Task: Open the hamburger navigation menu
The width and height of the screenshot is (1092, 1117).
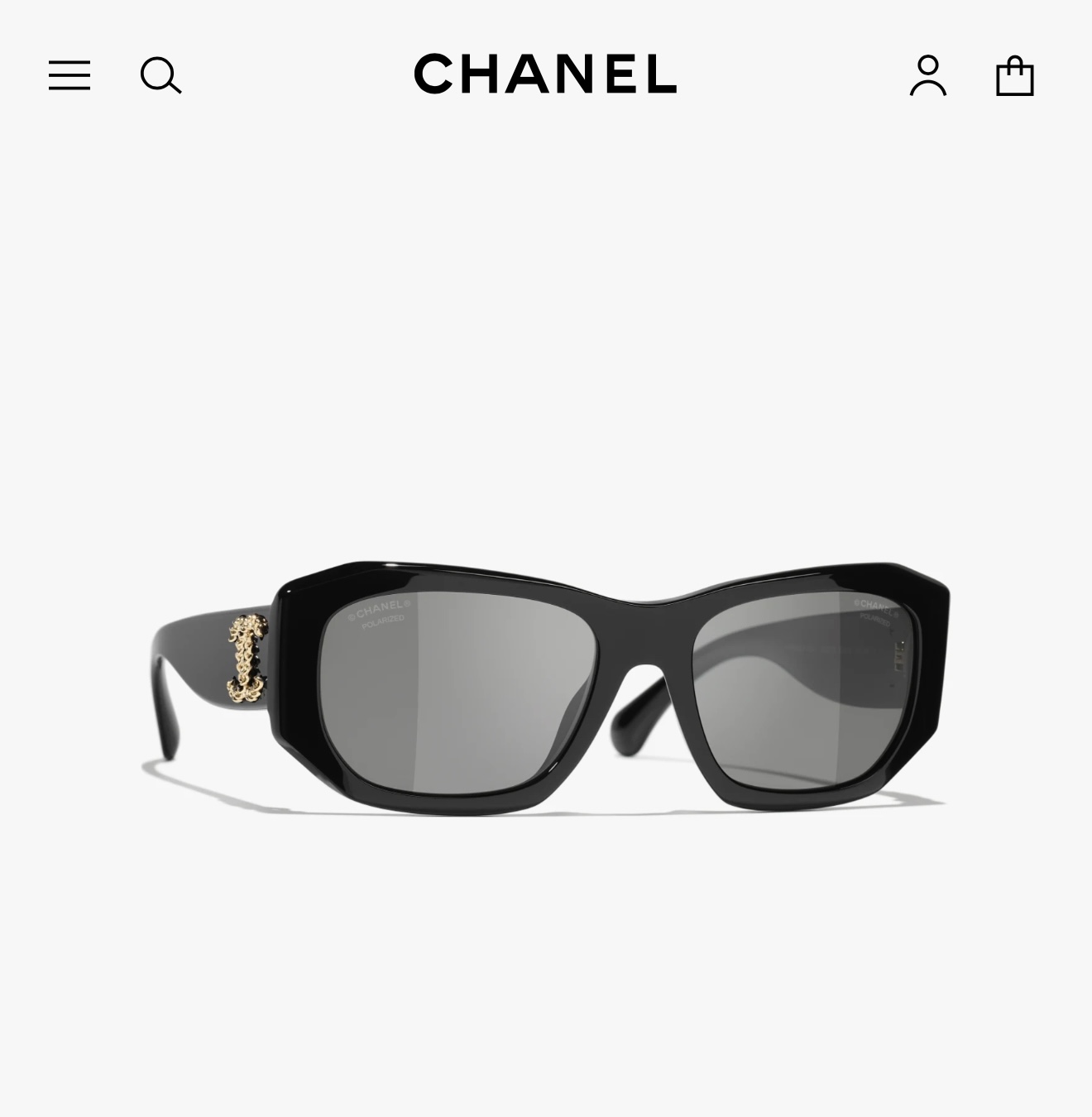Action: tap(69, 75)
